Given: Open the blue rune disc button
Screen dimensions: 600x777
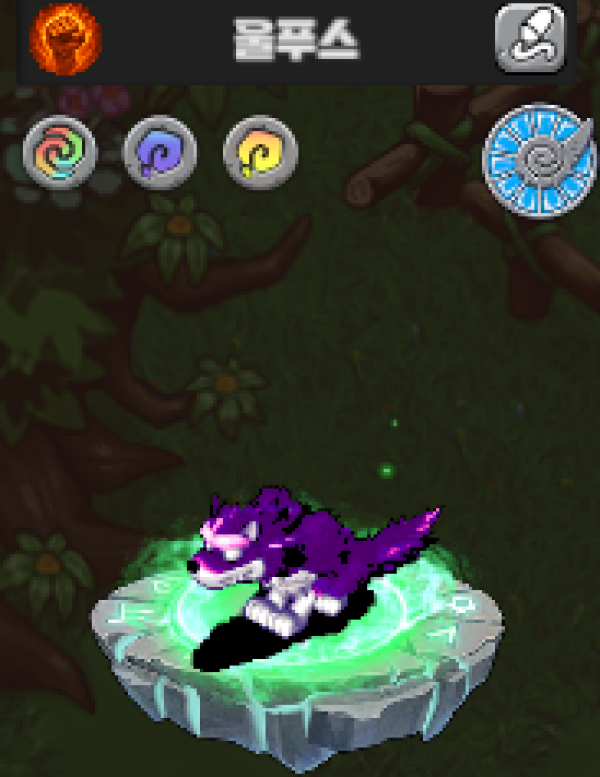Looking at the screenshot, I should click(x=539, y=157).
